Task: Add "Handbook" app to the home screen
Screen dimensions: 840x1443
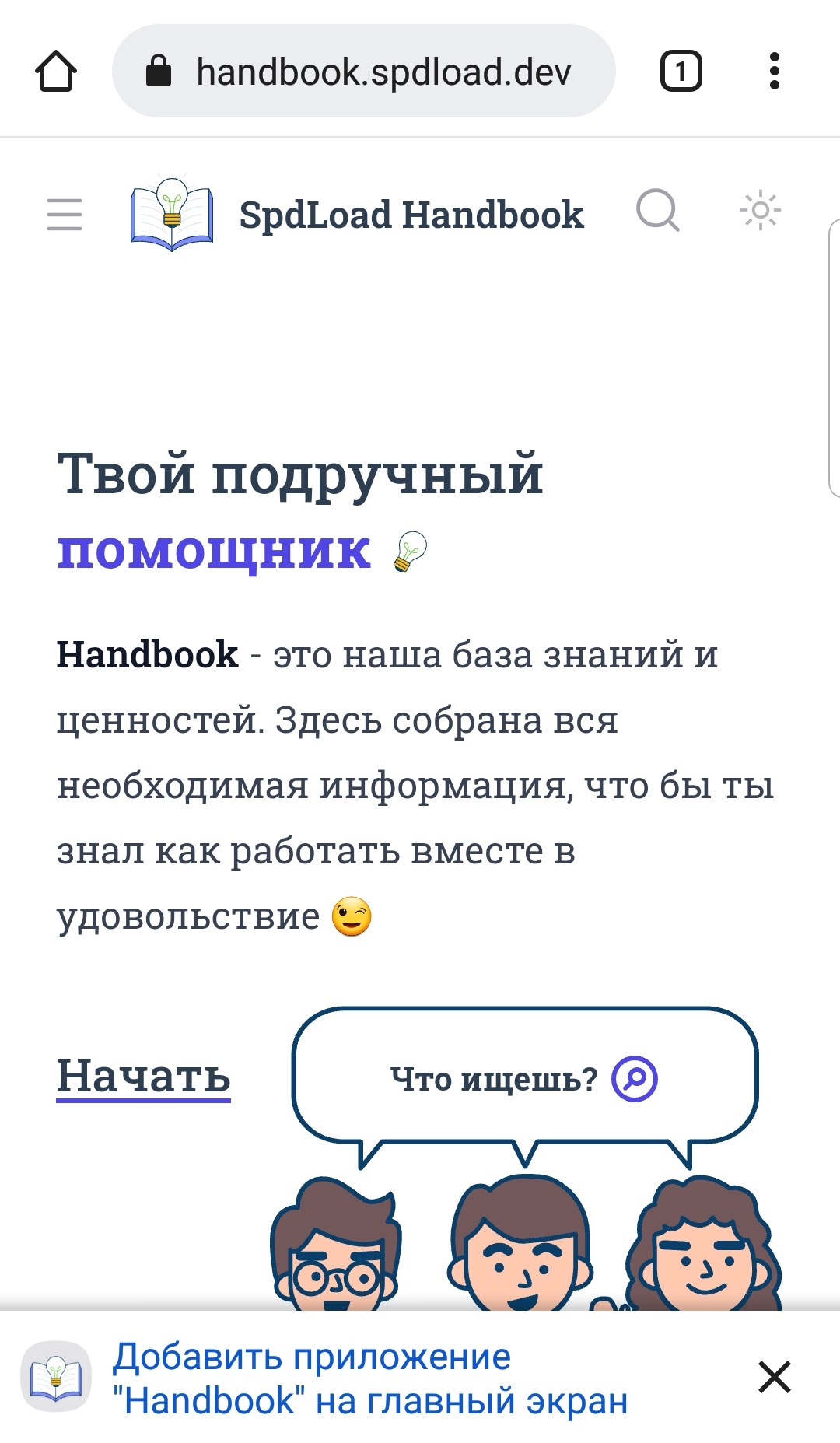Action: pyautogui.click(x=369, y=1378)
